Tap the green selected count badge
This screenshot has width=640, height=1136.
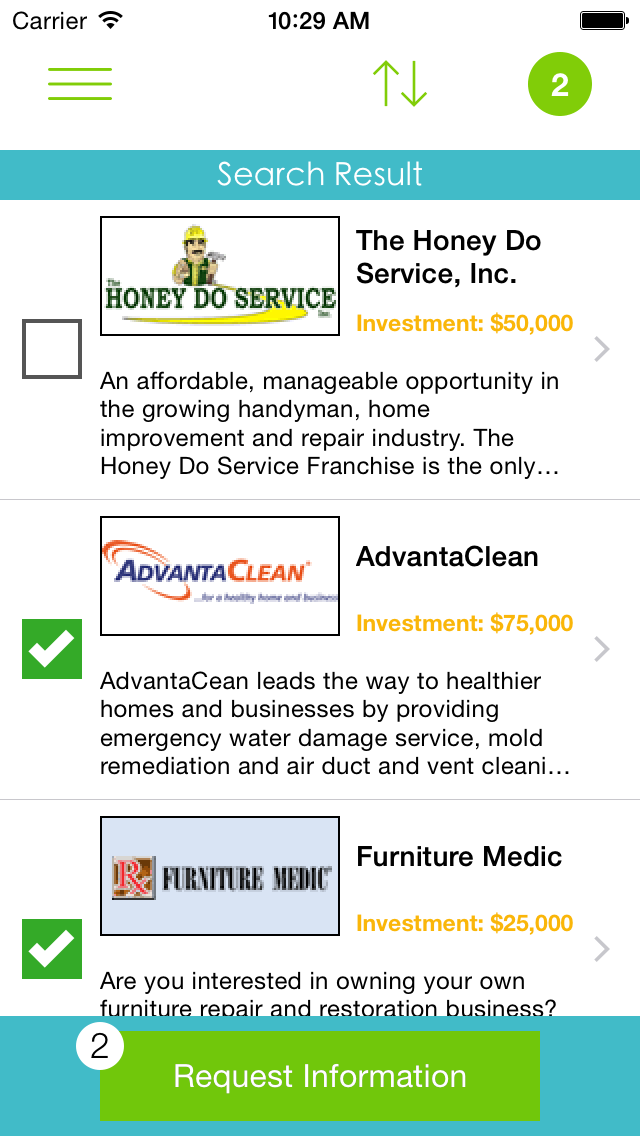[560, 85]
